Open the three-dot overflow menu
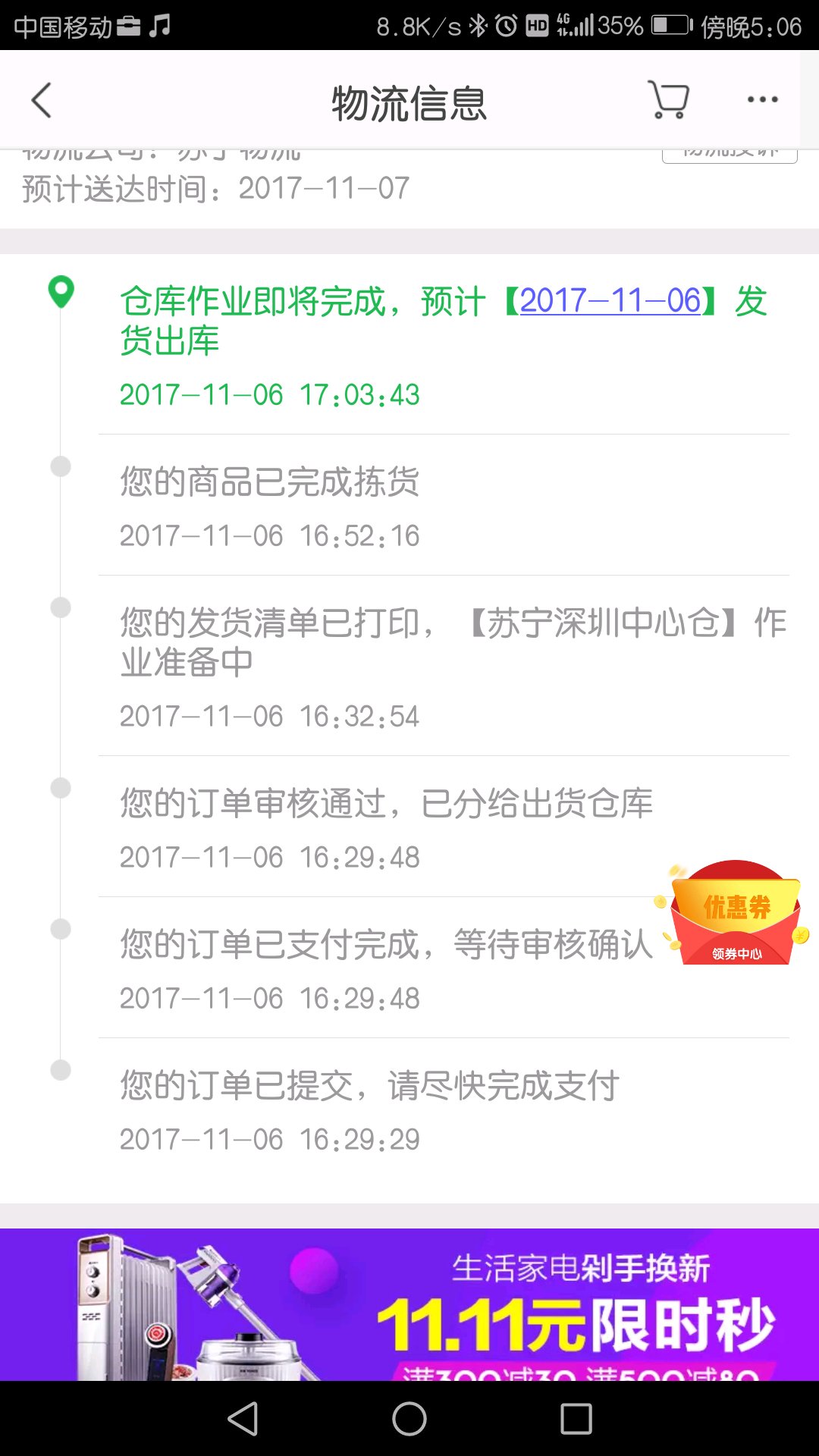The image size is (819, 1456). (762, 99)
